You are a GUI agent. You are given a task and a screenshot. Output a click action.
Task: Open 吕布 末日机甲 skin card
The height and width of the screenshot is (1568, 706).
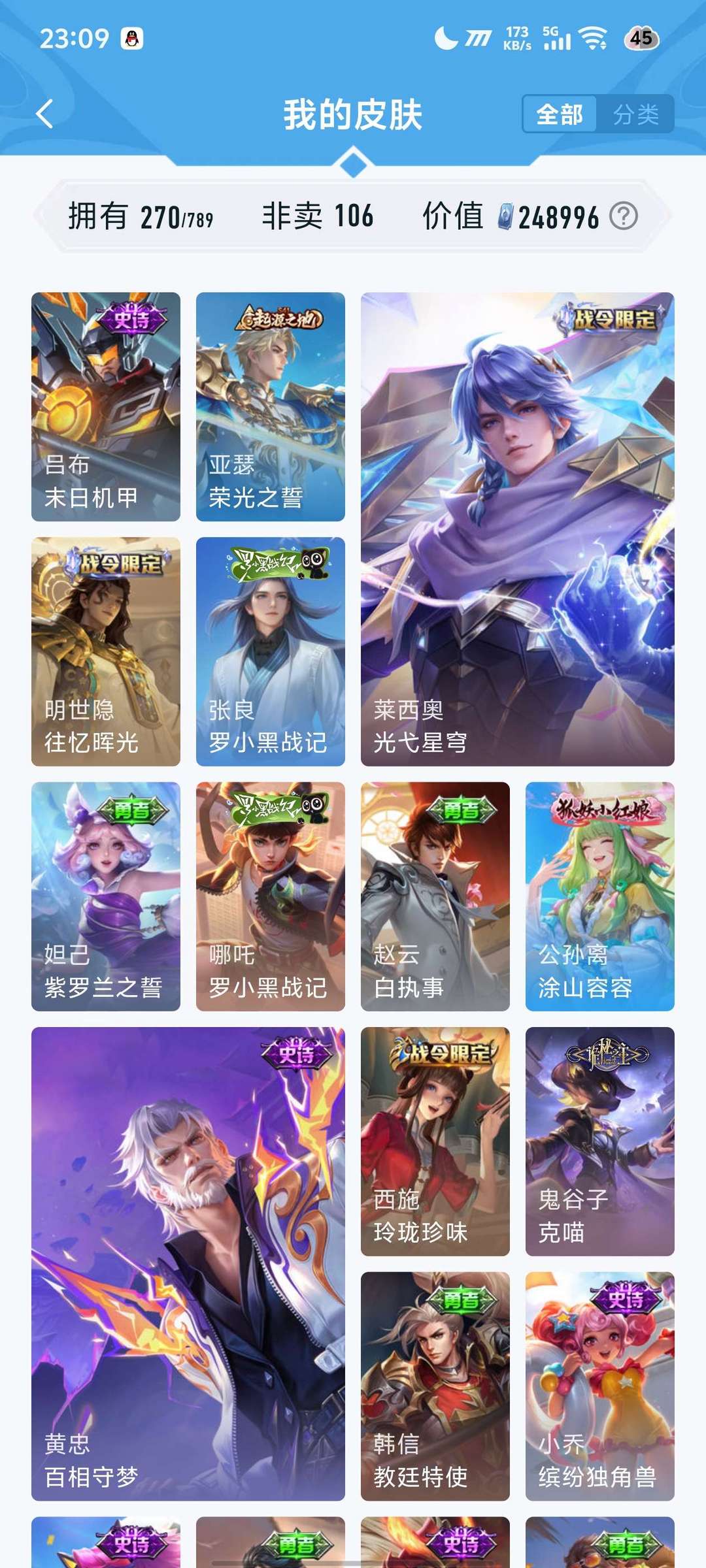106,406
